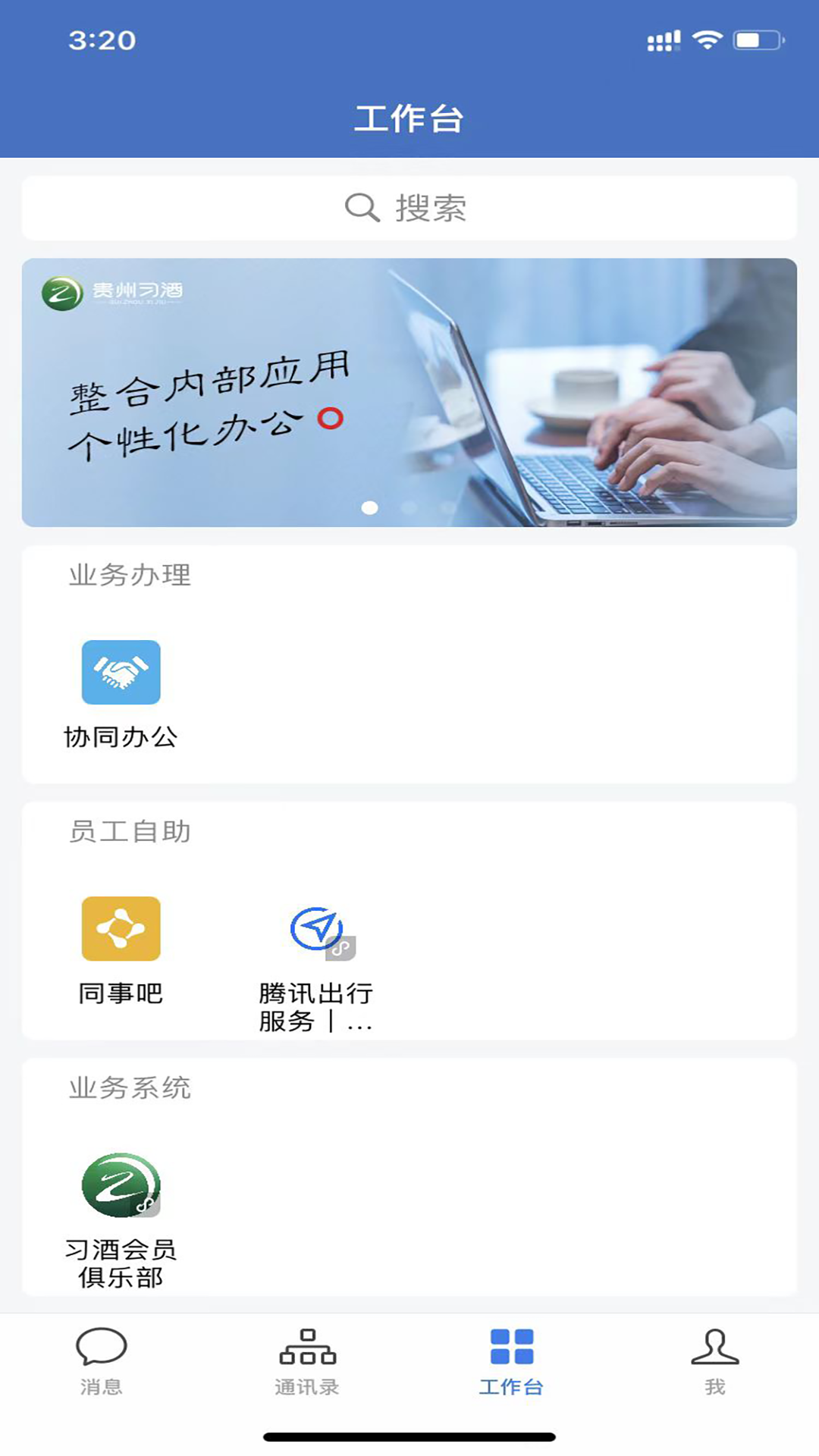Open the 业务办理 section header
Screen dimensions: 819x1456
click(x=129, y=575)
